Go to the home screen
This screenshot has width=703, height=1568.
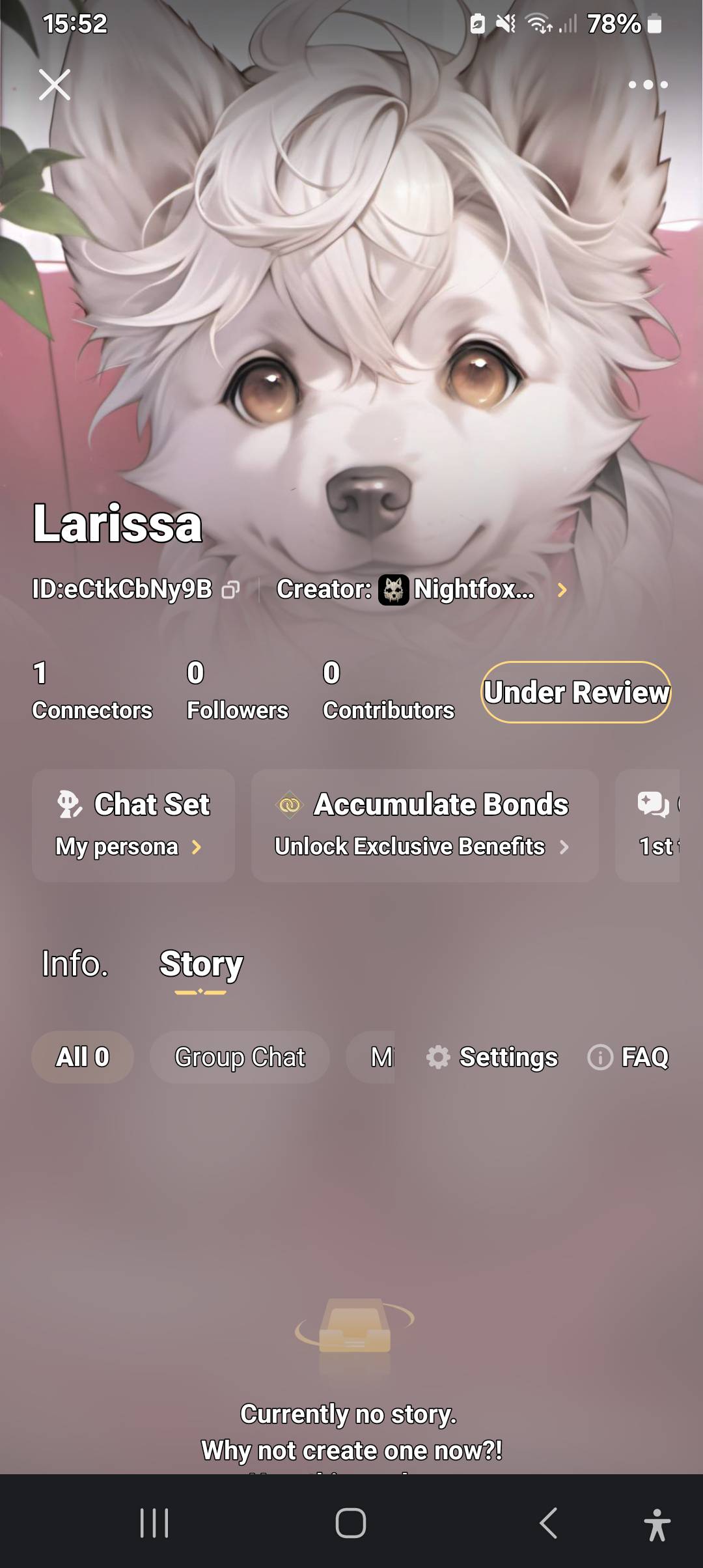click(x=351, y=1523)
